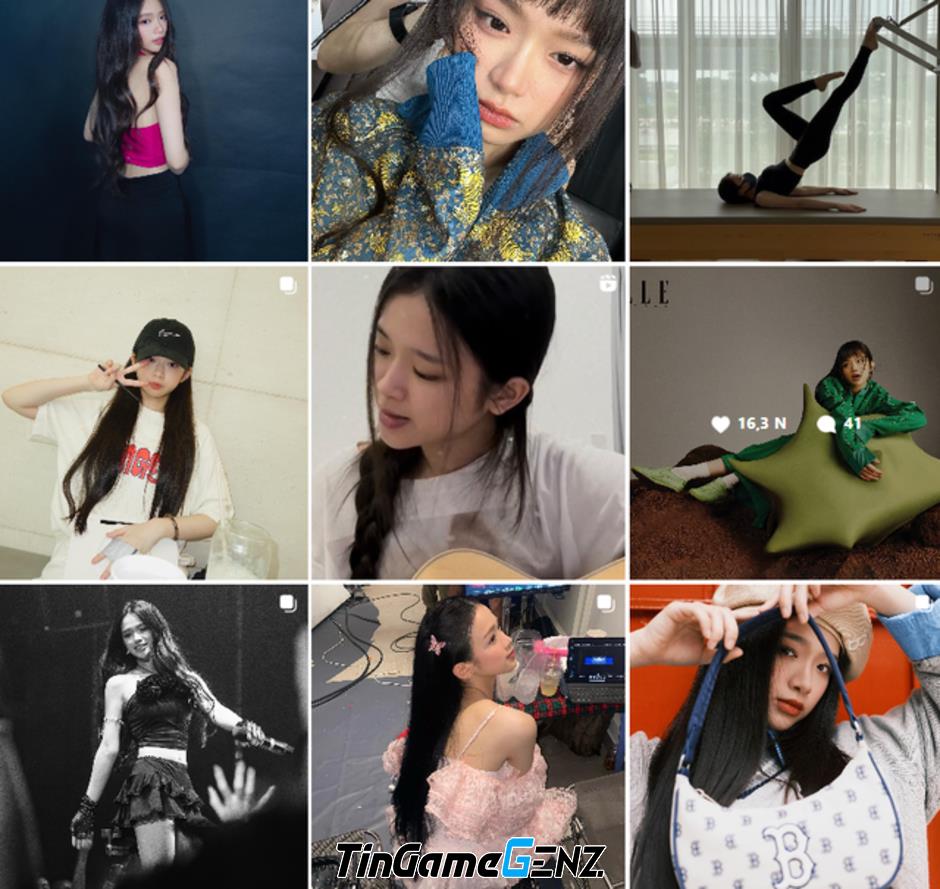Open the post with black cap peace sign
Viewport: 940px width, 889px height.
[x=154, y=422]
